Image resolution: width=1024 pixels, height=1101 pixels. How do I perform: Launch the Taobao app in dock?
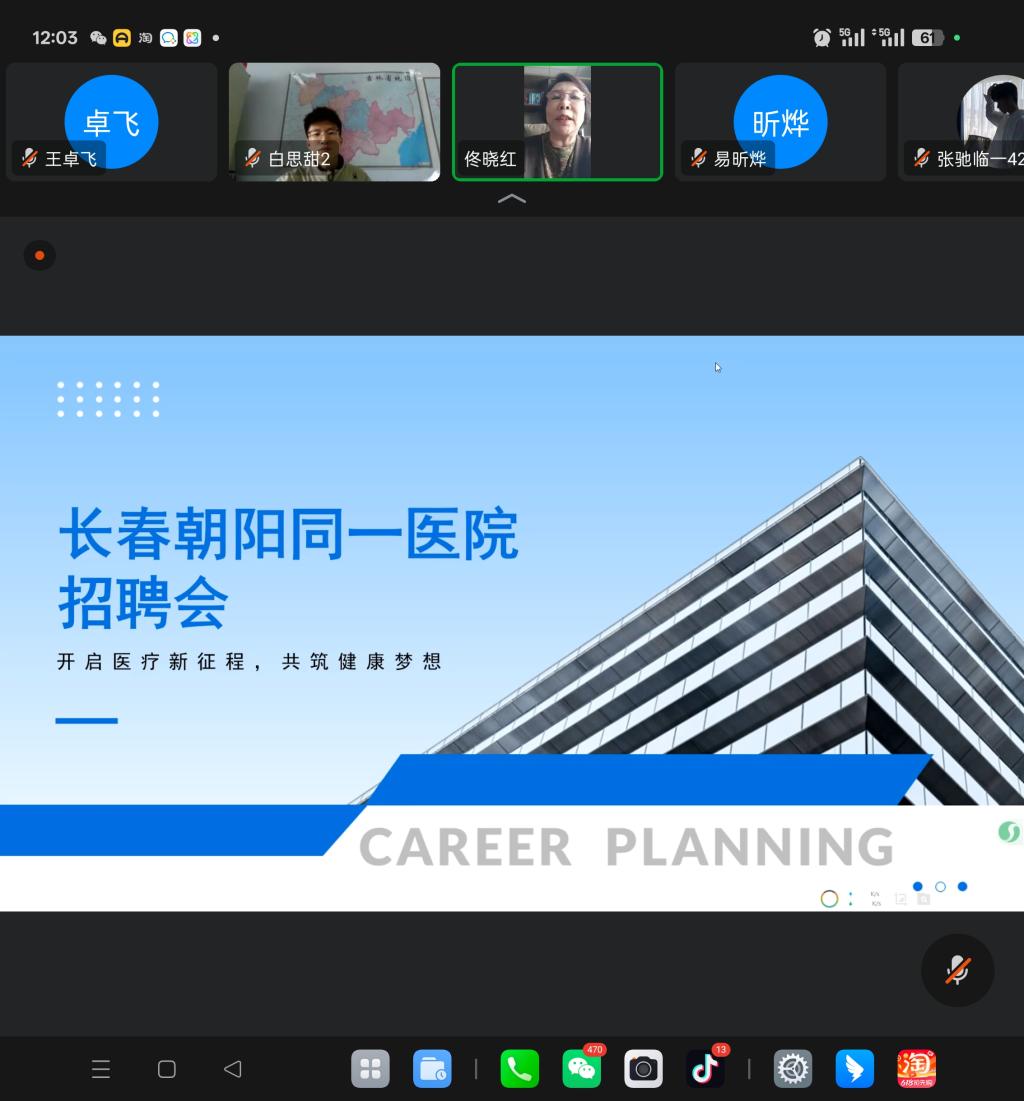click(916, 1069)
